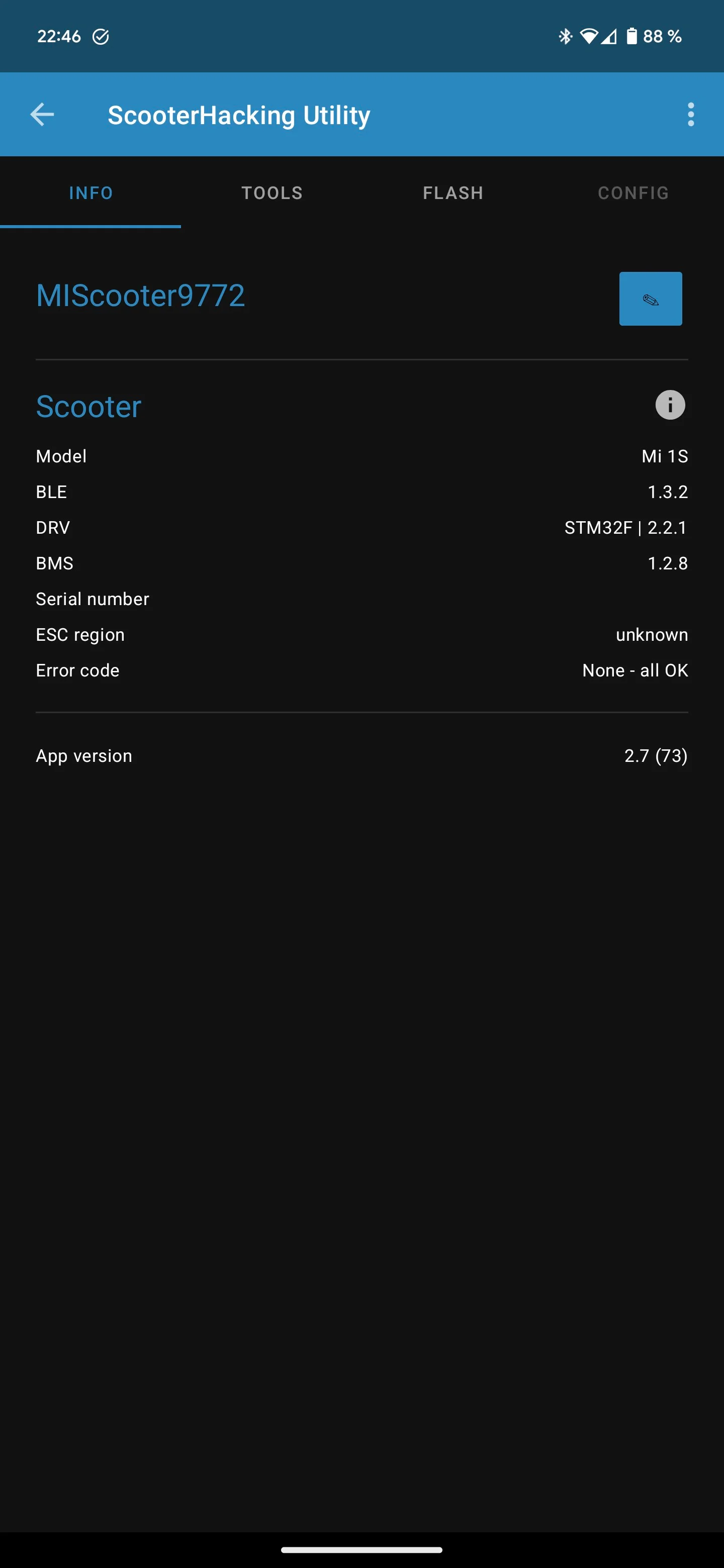Switch to the TOOLS tab
Screen dimensions: 724x1568
click(271, 193)
